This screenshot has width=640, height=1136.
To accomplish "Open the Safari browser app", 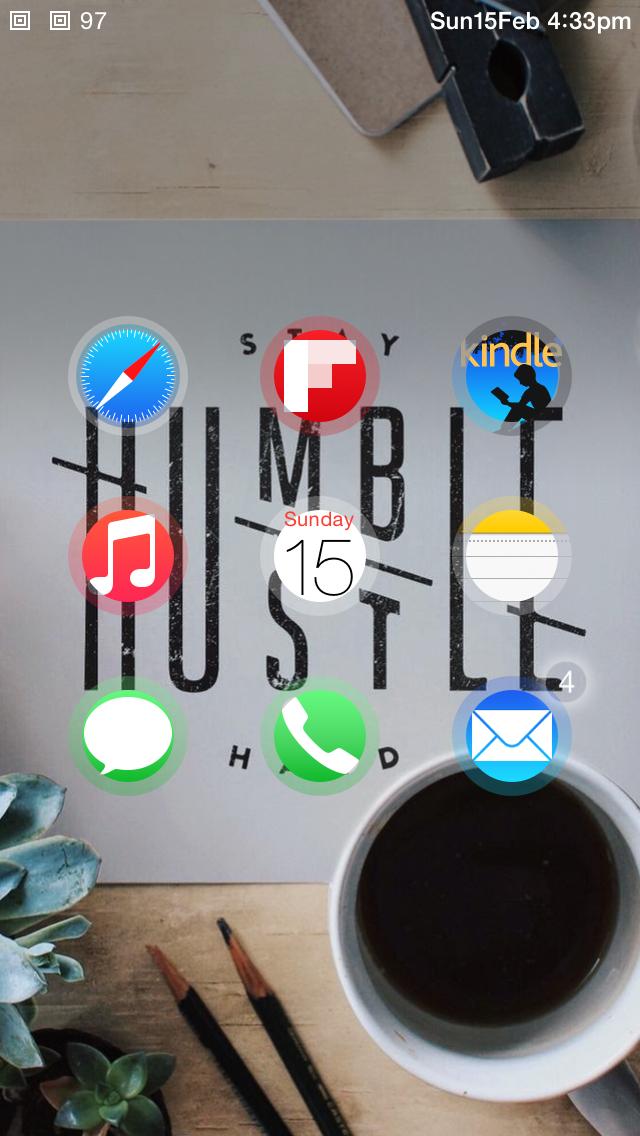I will (128, 376).
